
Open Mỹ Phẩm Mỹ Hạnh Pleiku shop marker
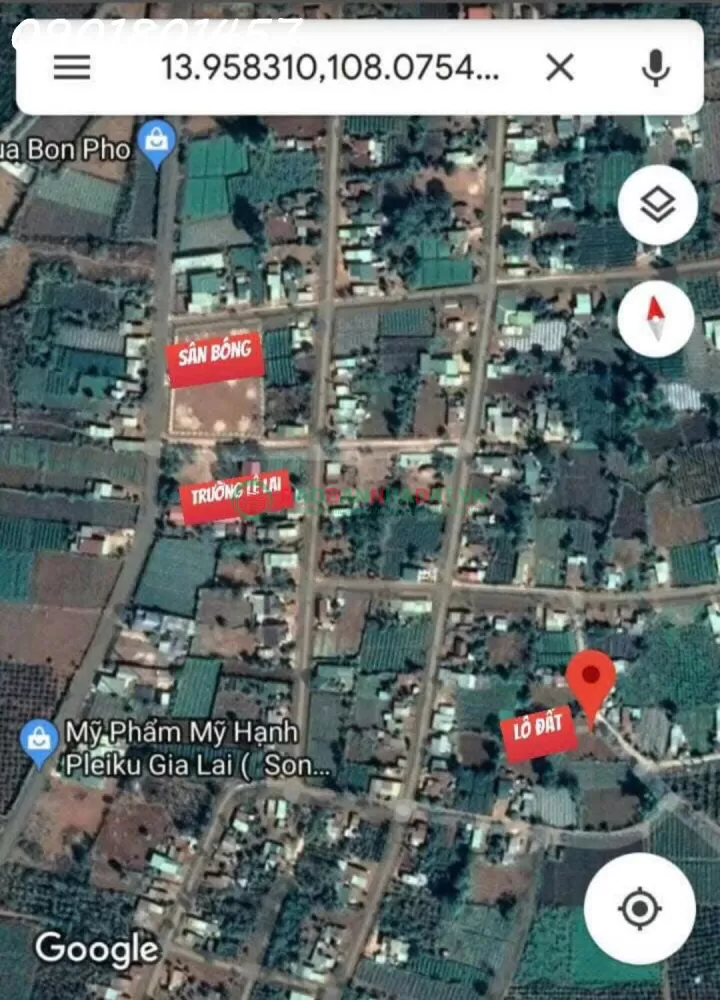[x=40, y=742]
